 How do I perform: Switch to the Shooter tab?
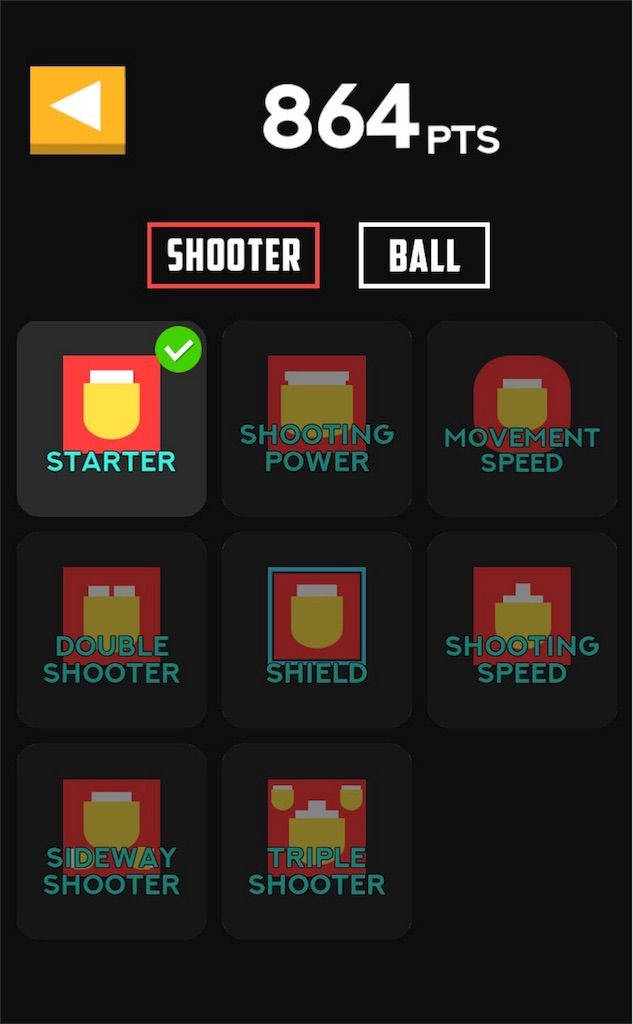coord(233,256)
